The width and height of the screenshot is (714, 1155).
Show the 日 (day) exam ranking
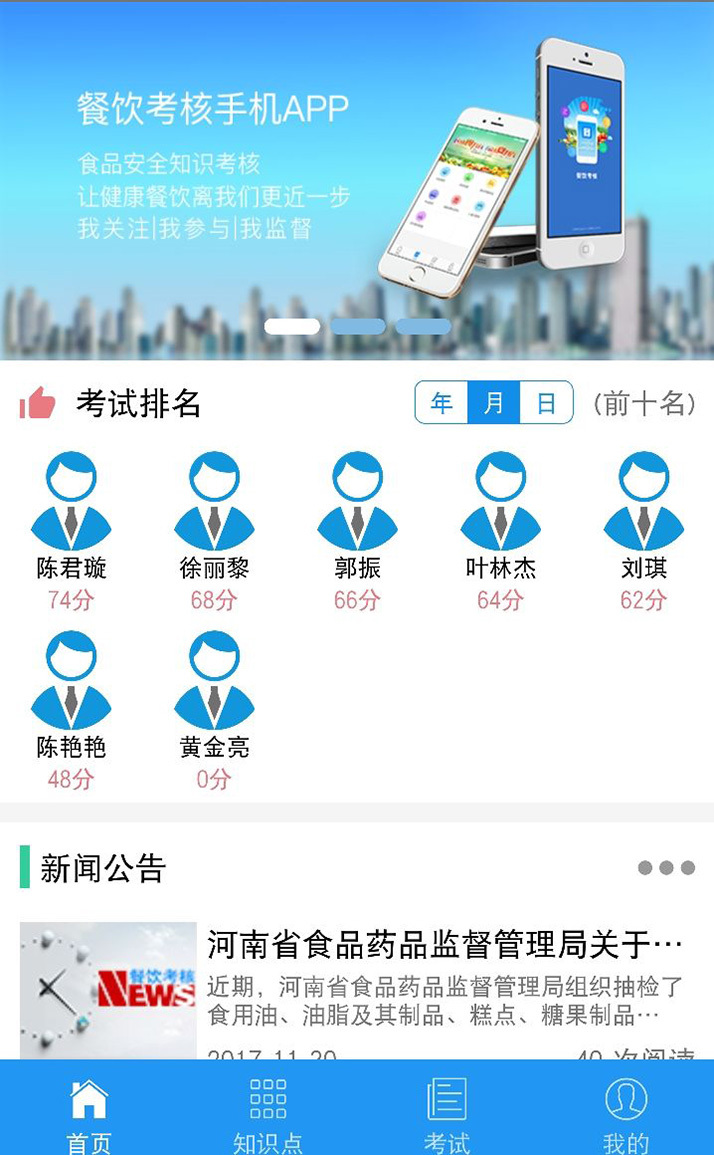point(546,403)
